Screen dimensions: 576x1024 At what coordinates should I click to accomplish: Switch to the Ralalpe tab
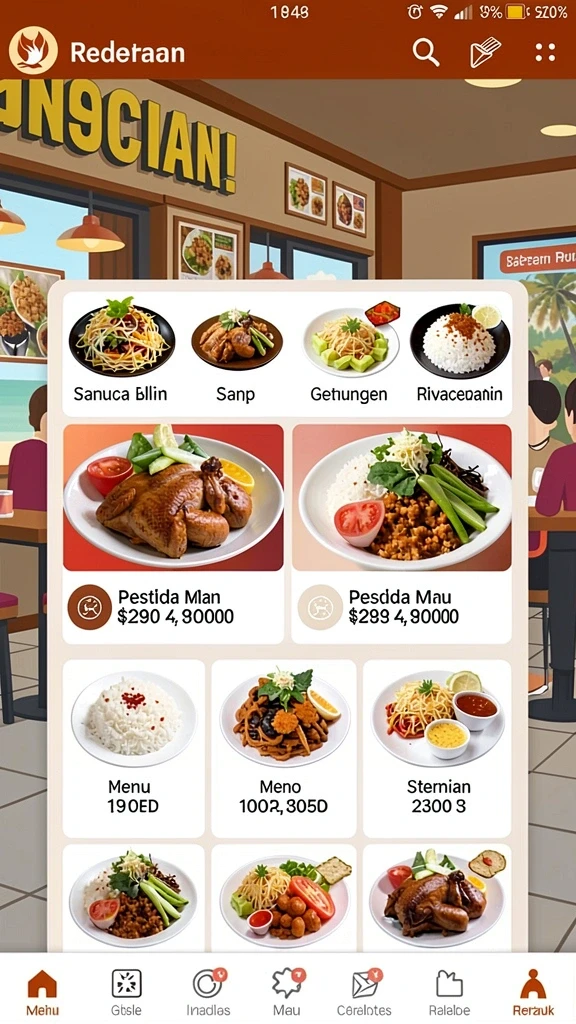click(x=449, y=992)
